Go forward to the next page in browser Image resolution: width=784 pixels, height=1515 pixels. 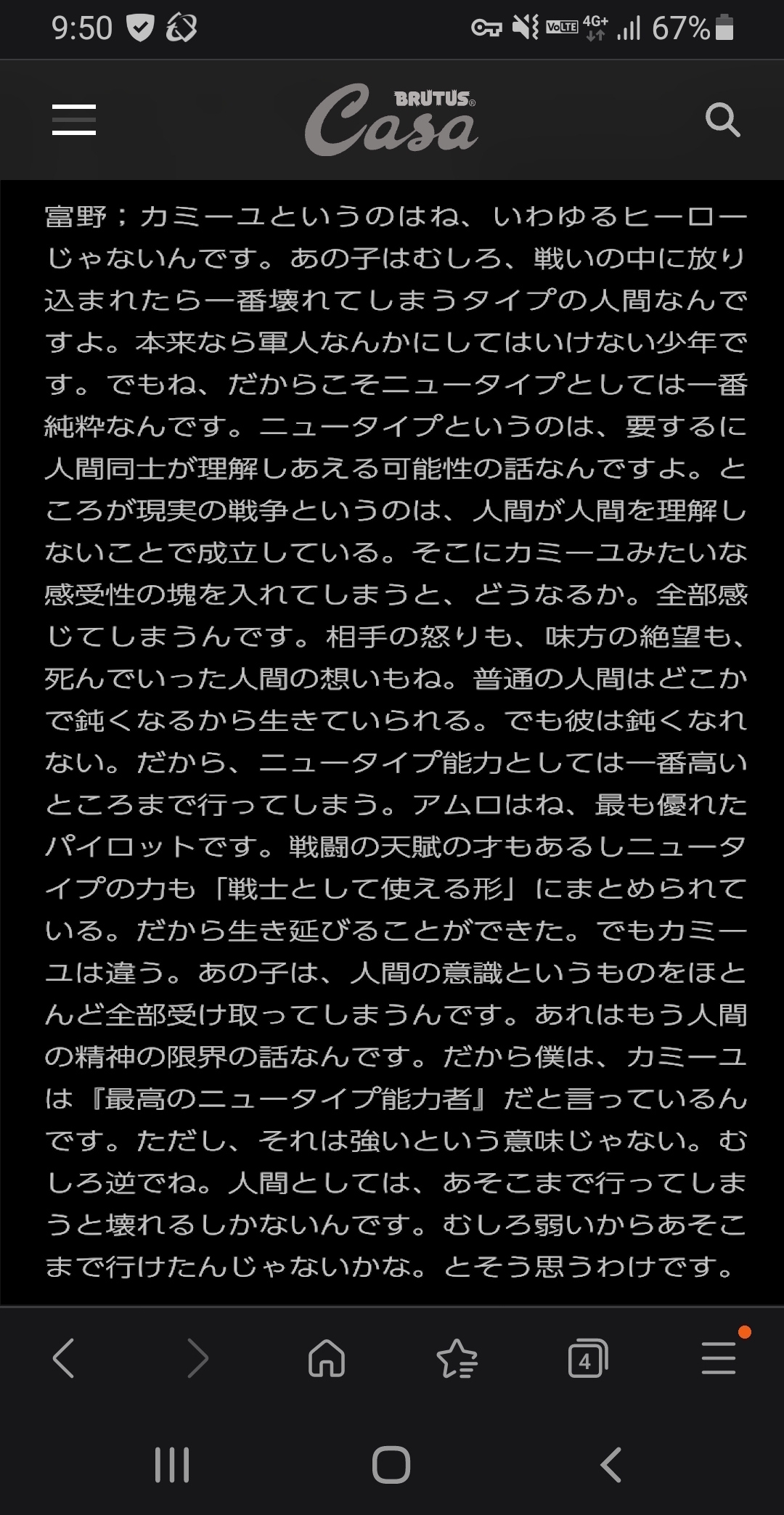point(197,1358)
